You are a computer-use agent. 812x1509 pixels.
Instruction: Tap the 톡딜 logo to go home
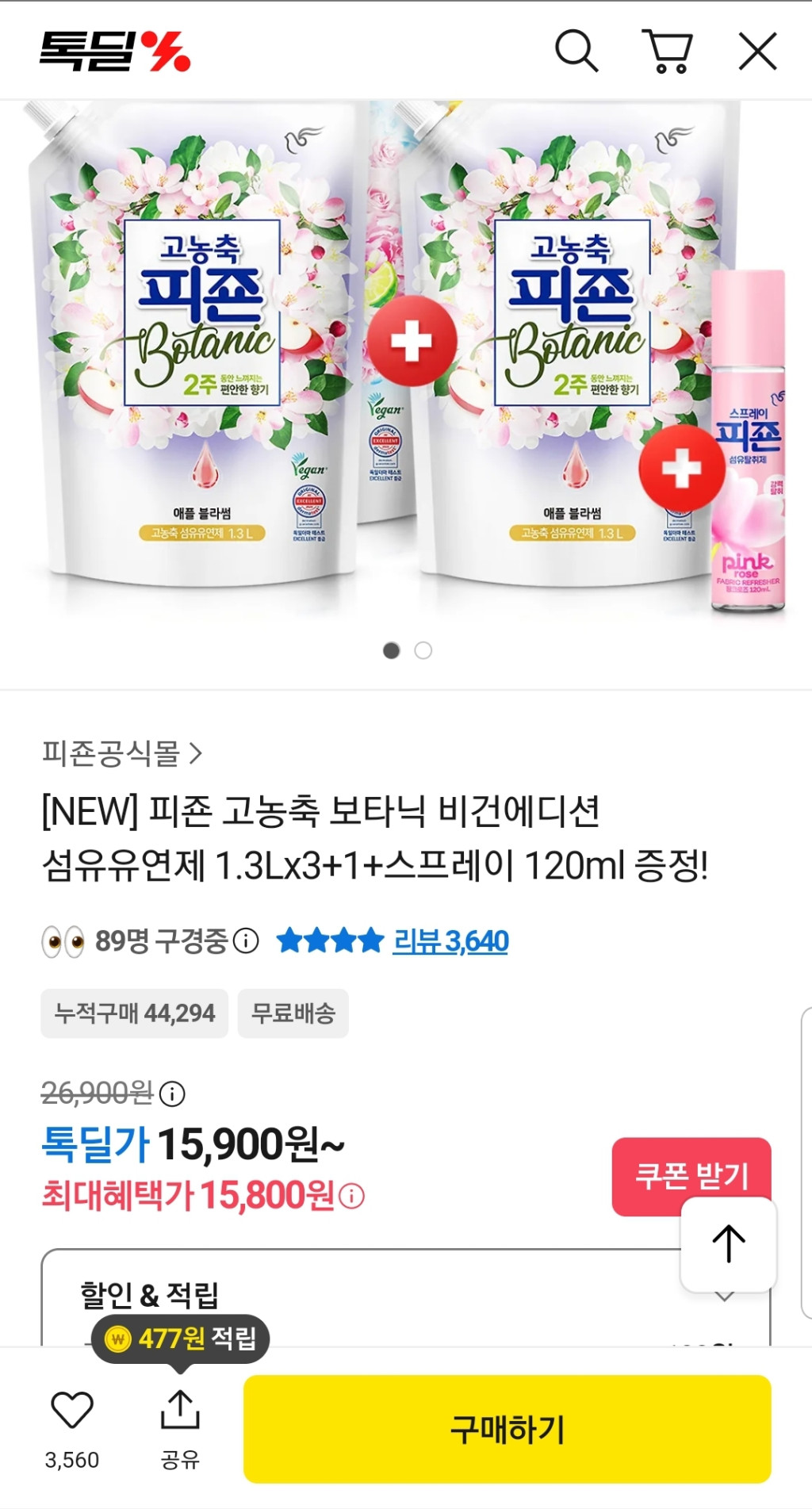click(115, 52)
